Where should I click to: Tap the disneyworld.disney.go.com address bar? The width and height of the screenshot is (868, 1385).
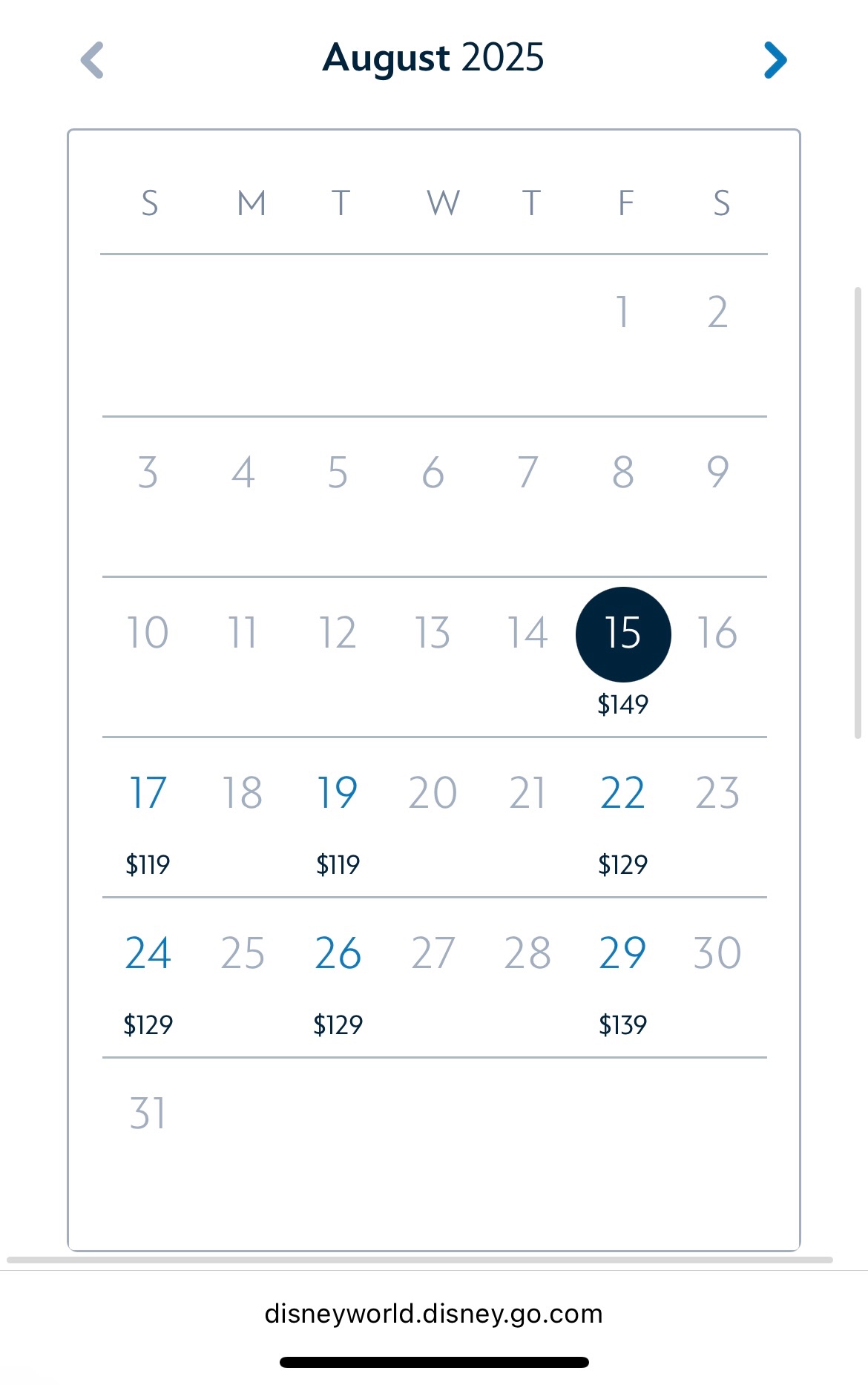click(x=433, y=1314)
